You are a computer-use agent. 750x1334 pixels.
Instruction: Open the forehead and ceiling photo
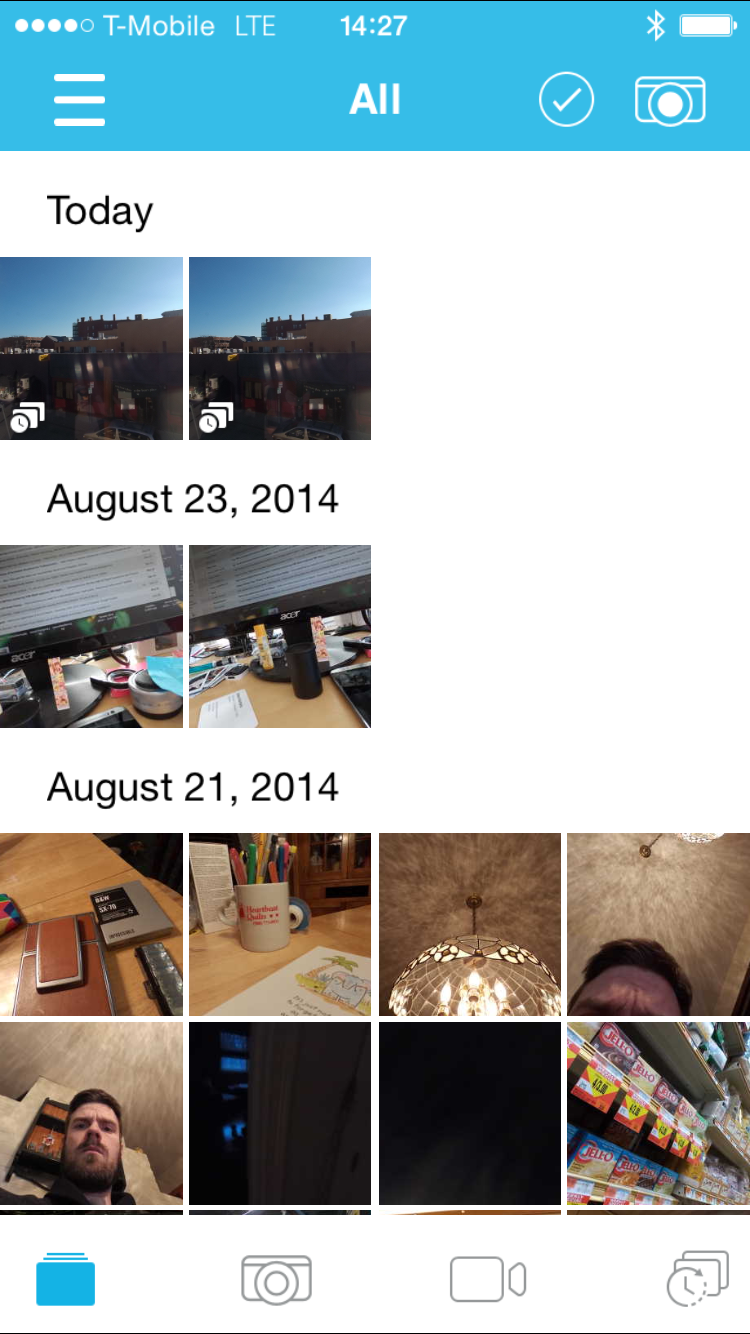pos(658,924)
